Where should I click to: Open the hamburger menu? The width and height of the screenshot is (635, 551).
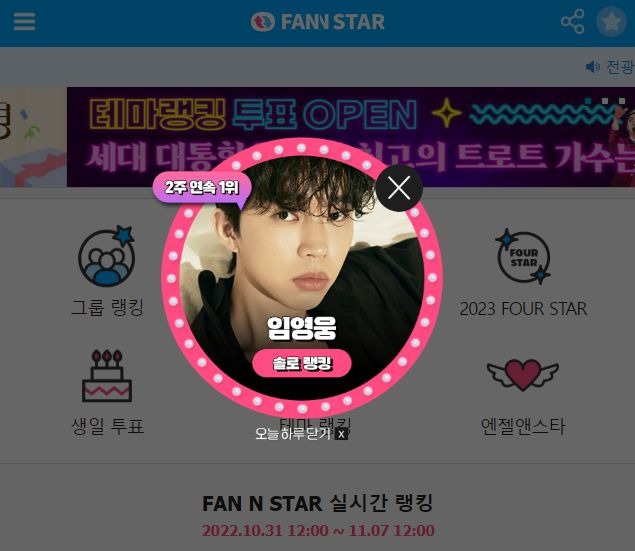click(x=24, y=22)
